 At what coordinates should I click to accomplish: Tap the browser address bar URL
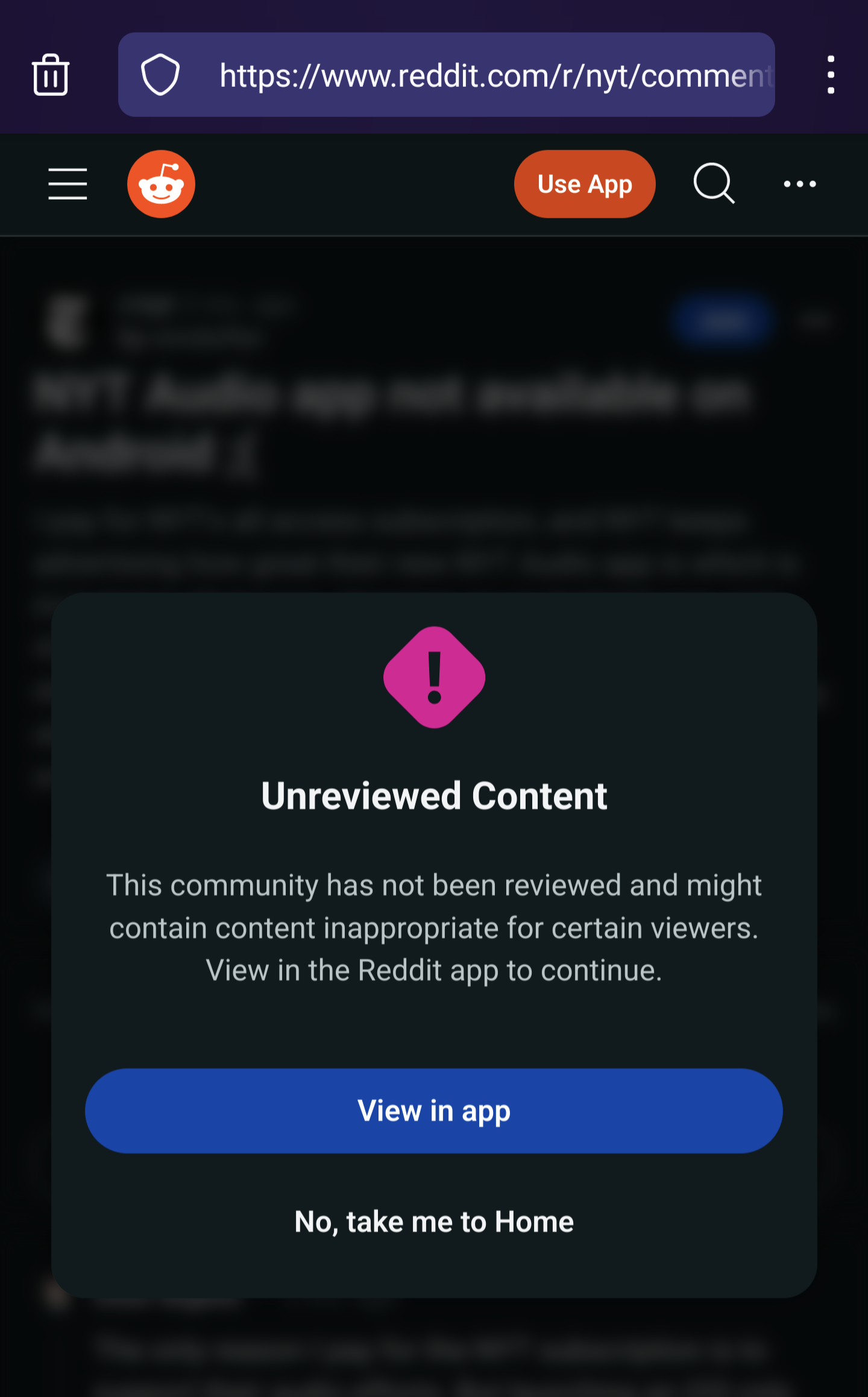[x=494, y=75]
